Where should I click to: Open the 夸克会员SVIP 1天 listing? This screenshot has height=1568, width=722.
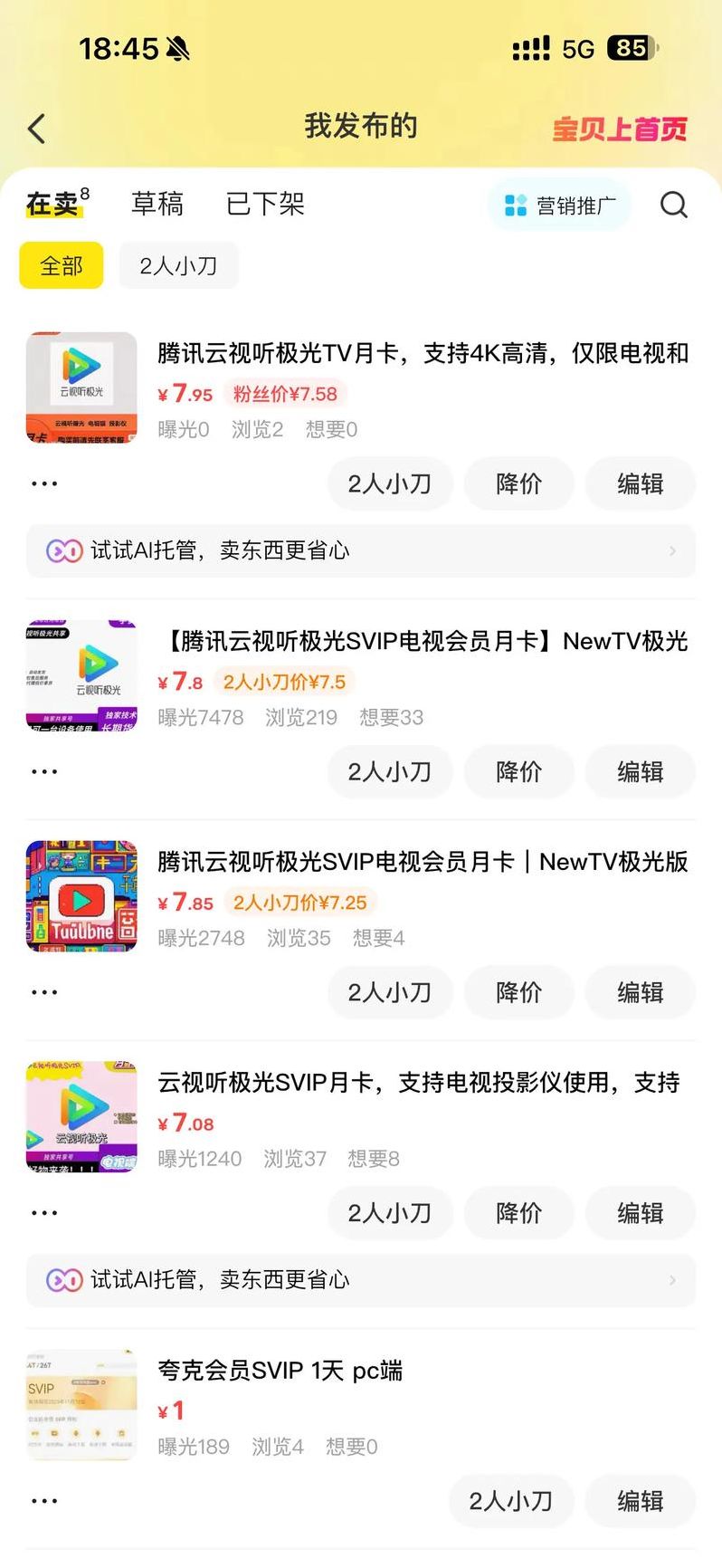point(280,1371)
